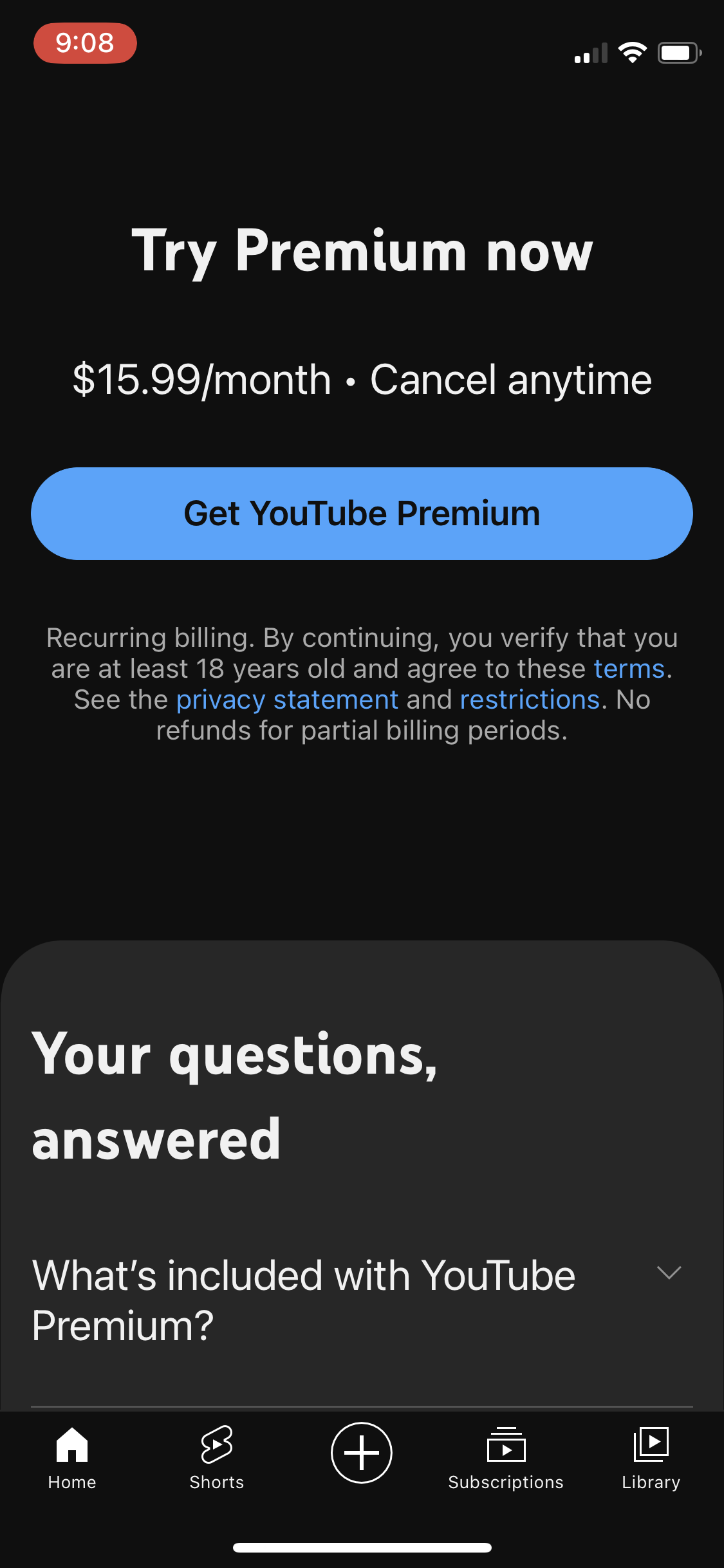View the privacy statement
724x1568 pixels.
pyautogui.click(x=287, y=699)
